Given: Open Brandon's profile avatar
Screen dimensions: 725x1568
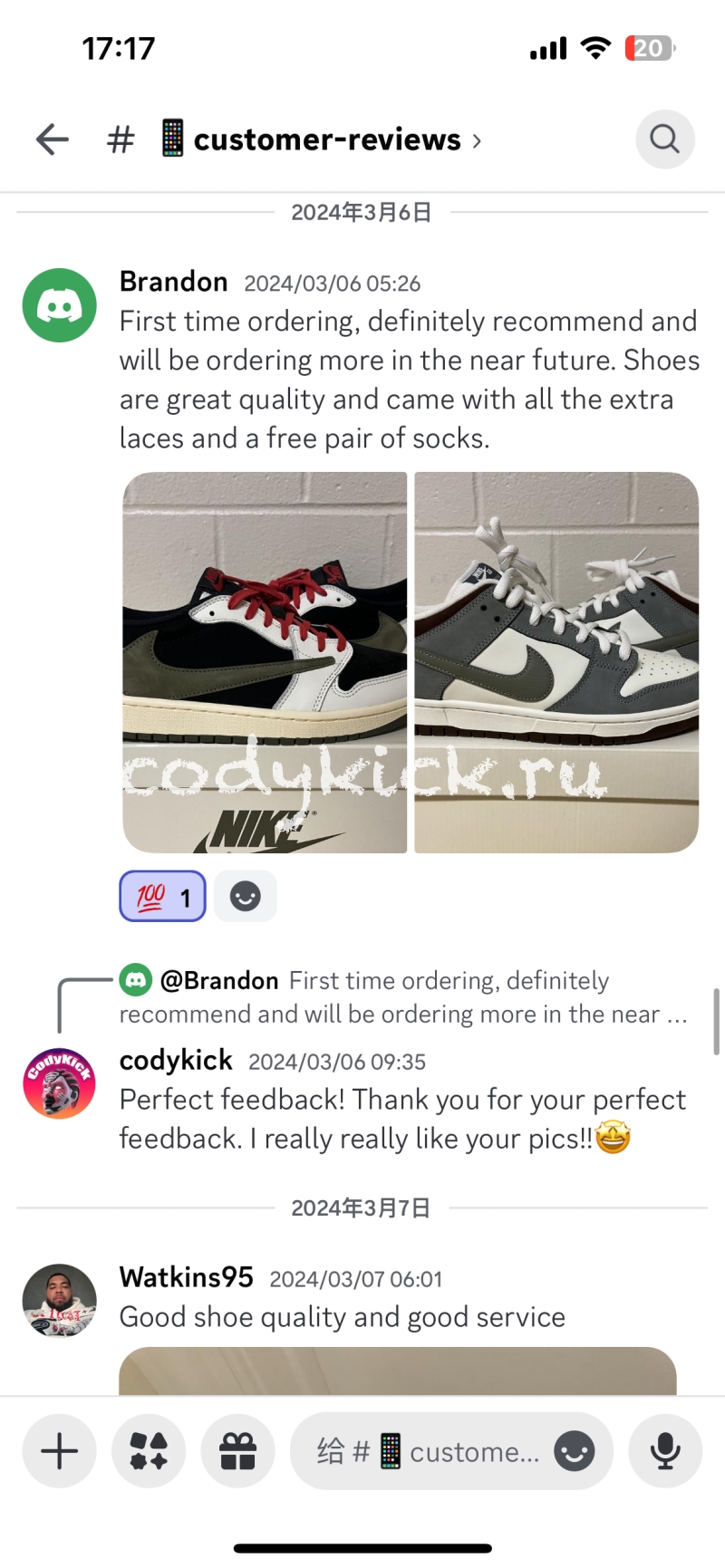Looking at the screenshot, I should [60, 305].
